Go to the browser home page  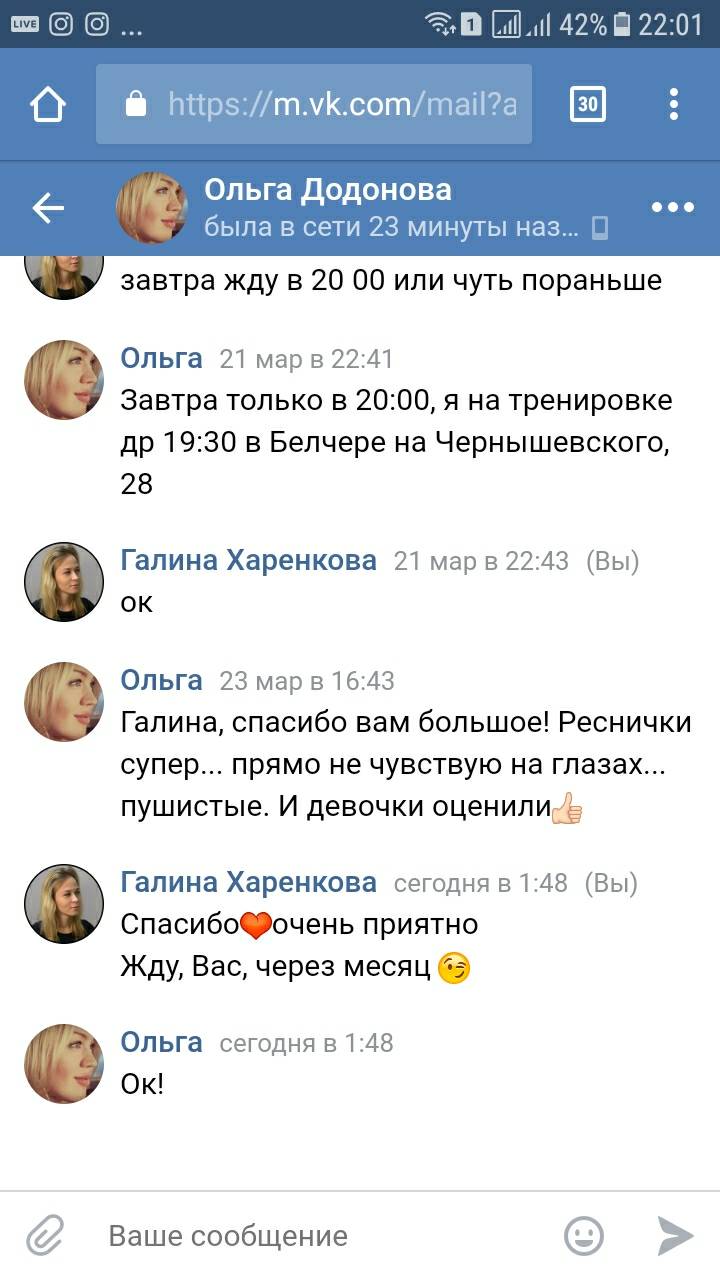tap(48, 104)
